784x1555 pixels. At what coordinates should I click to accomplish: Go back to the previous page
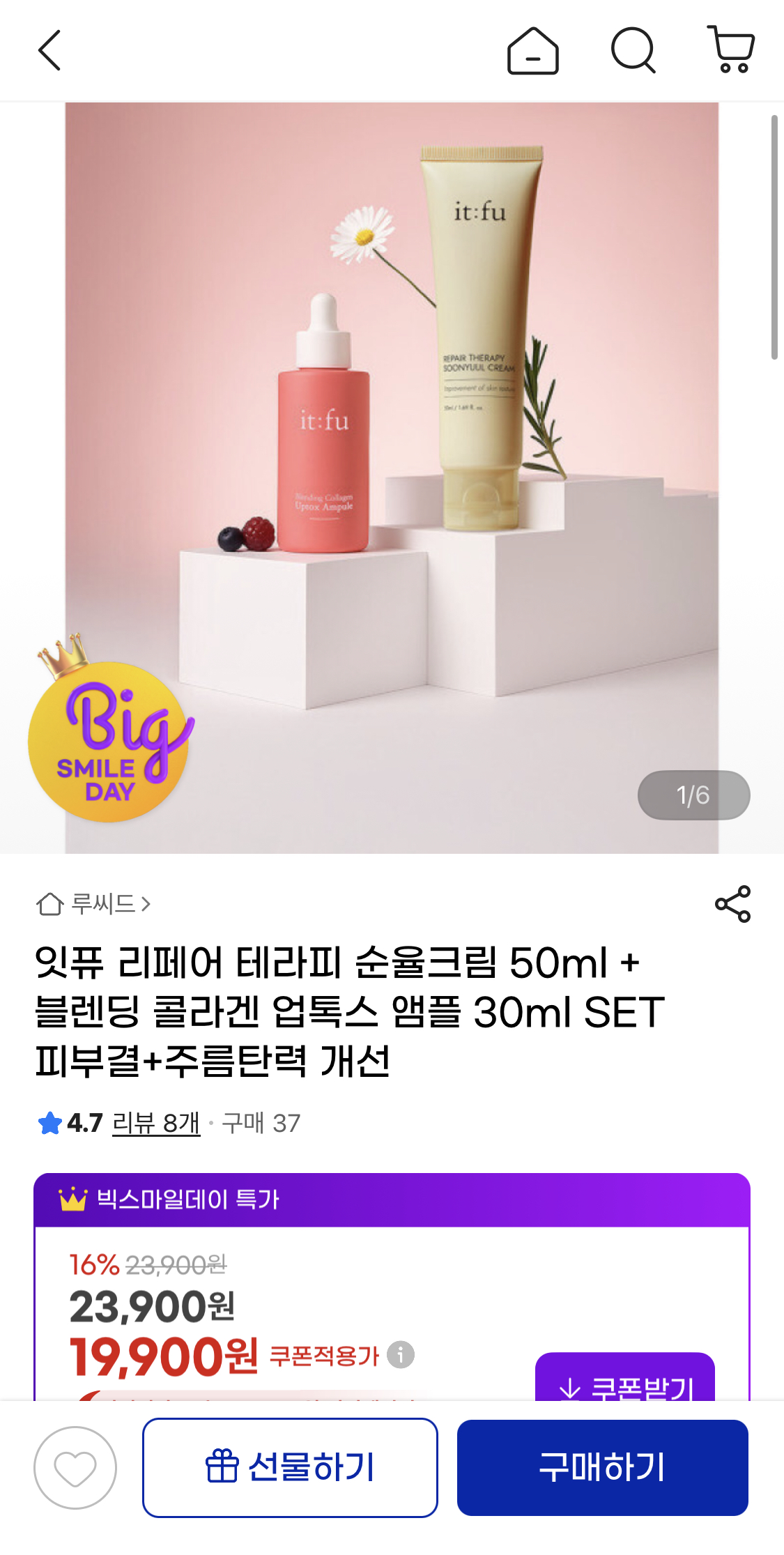[x=49, y=50]
